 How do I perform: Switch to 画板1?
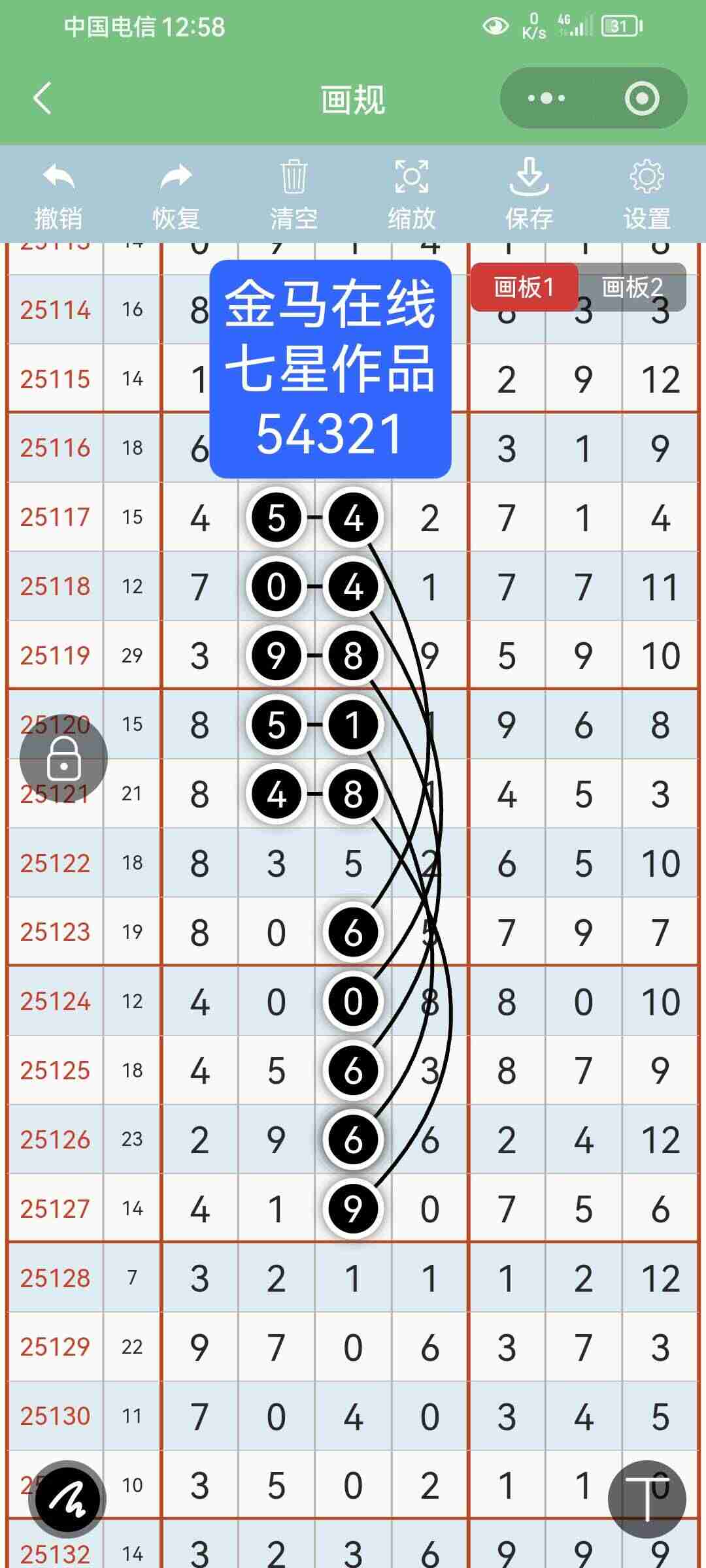(x=524, y=287)
